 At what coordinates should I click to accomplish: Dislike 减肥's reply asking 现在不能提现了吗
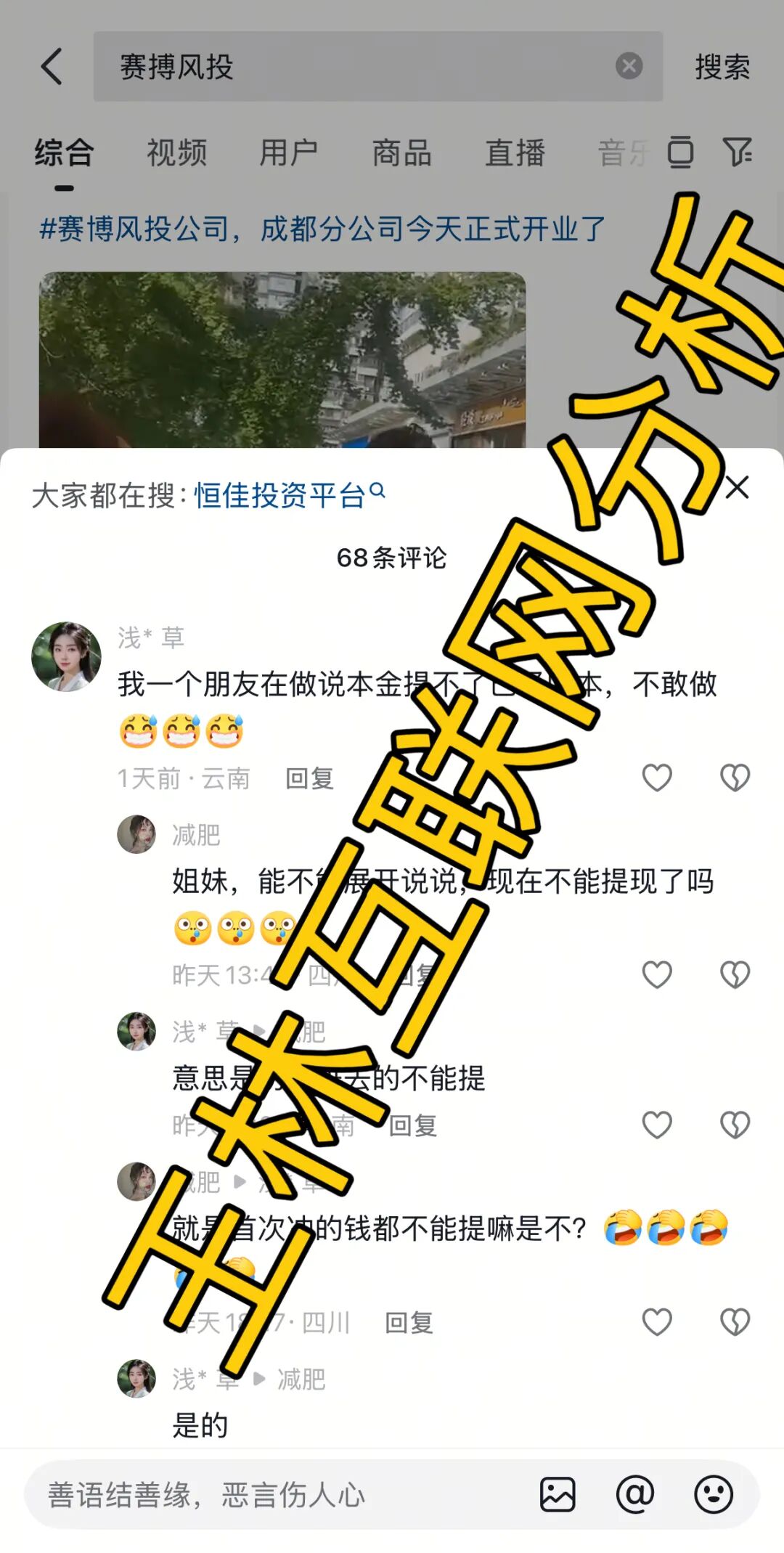click(735, 974)
